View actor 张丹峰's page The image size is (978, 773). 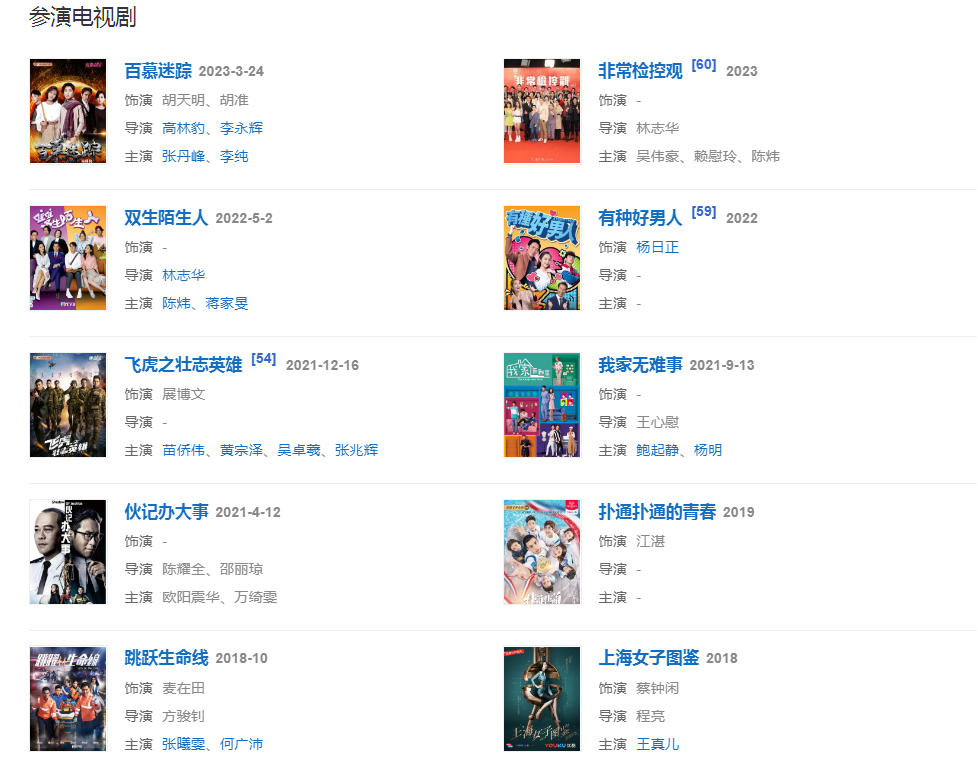click(183, 156)
